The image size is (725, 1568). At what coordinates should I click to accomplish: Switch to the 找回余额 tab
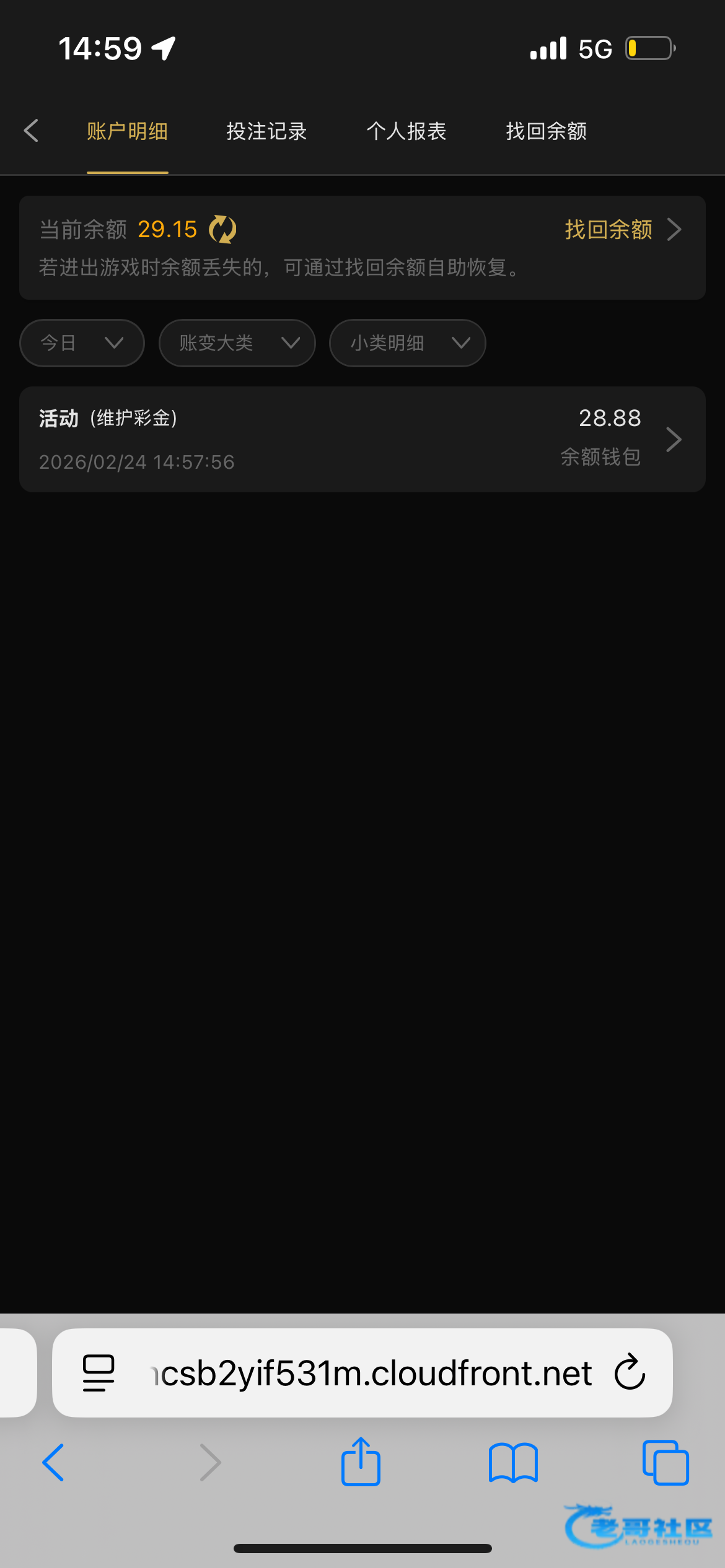coord(546,131)
